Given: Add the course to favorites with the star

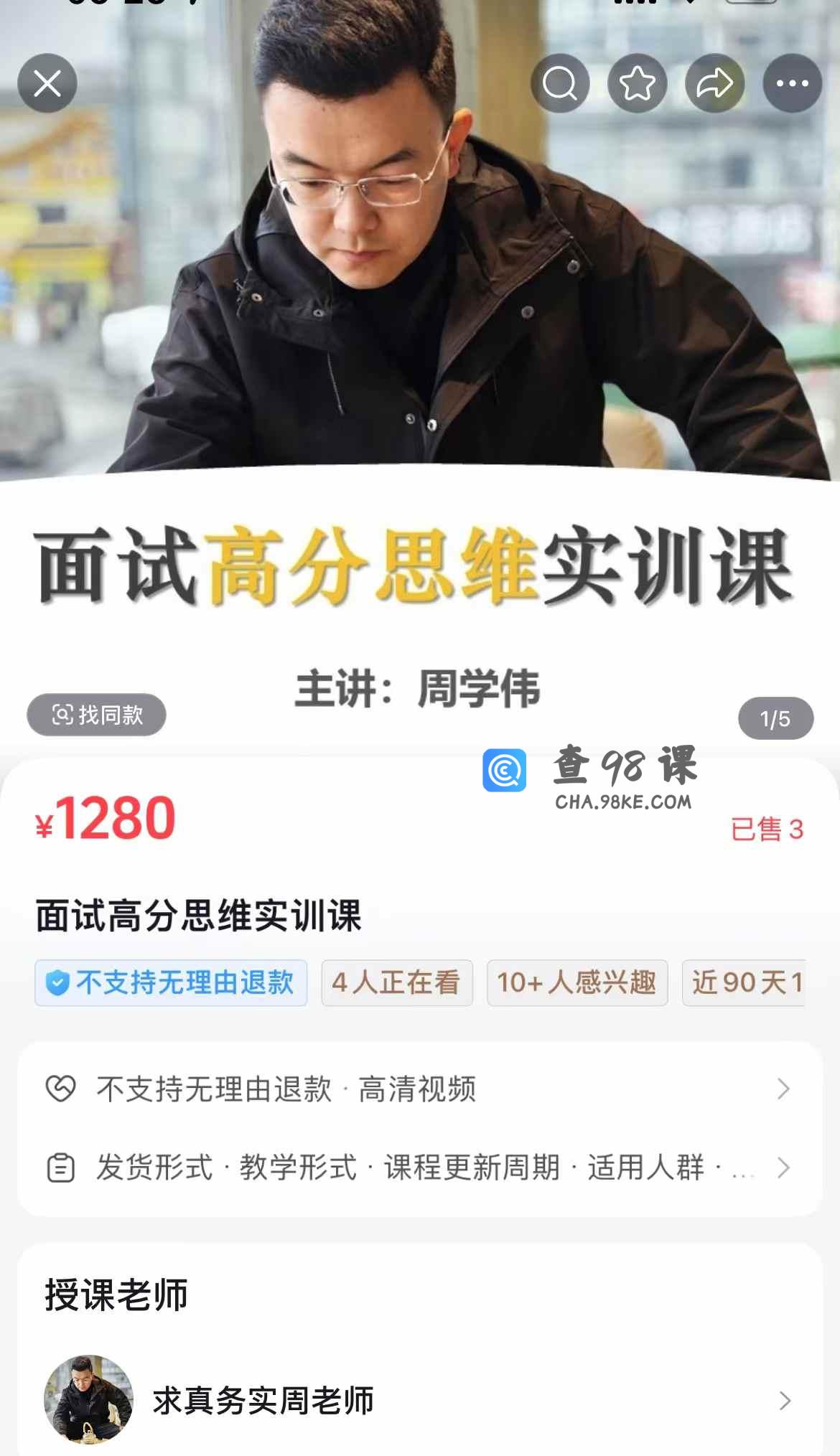Looking at the screenshot, I should 638,84.
